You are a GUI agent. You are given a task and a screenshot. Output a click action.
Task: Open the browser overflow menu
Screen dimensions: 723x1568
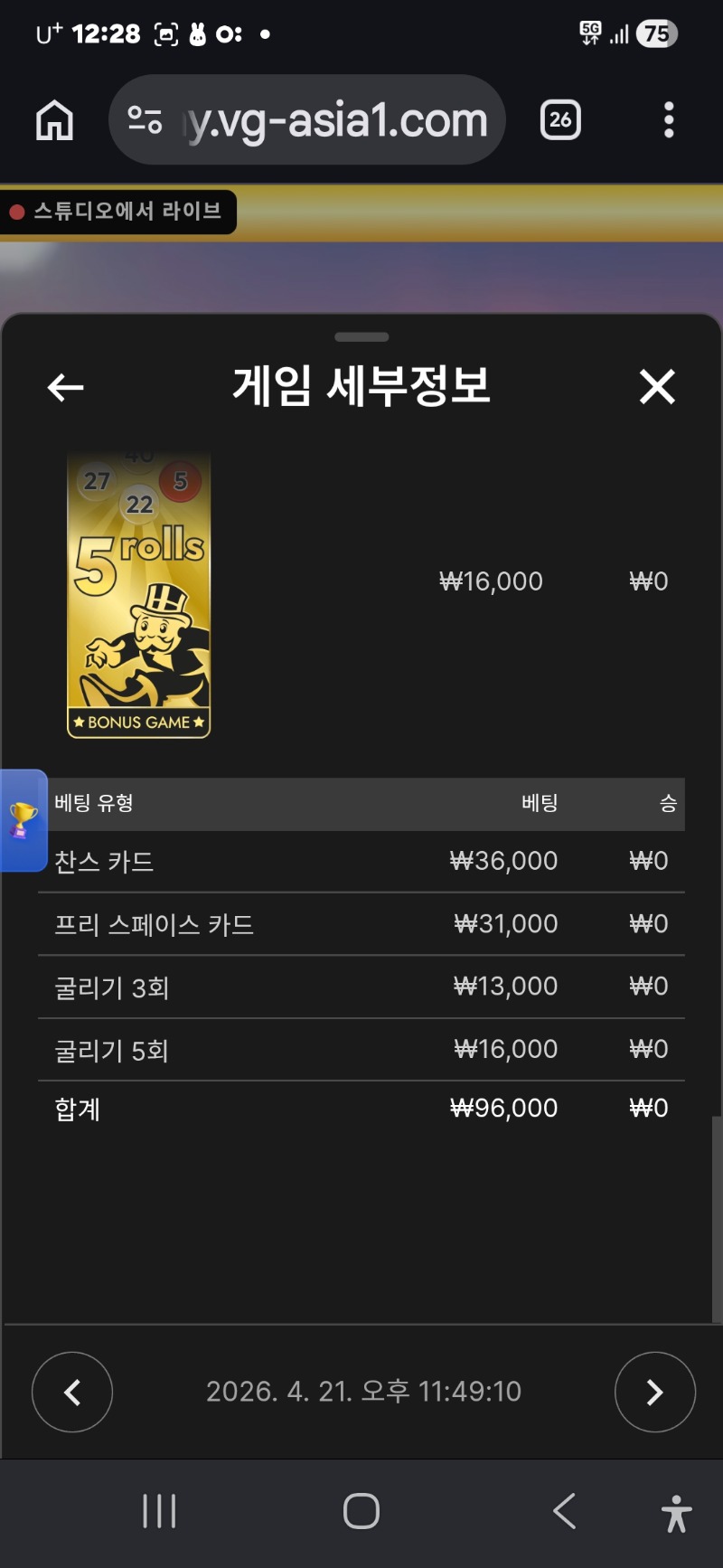pos(669,119)
